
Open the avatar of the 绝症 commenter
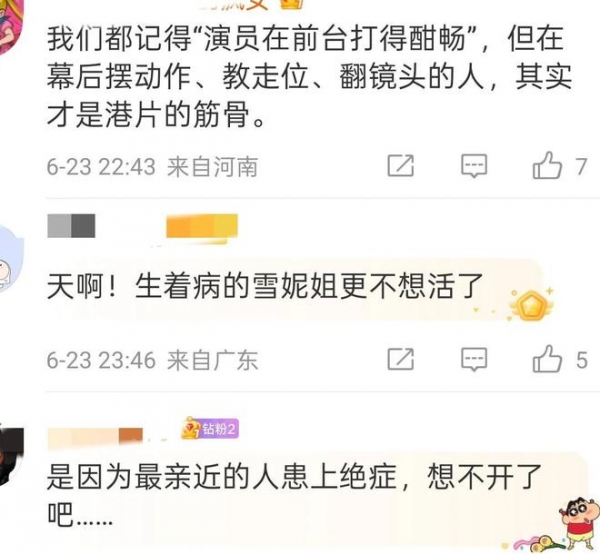tap(12, 455)
